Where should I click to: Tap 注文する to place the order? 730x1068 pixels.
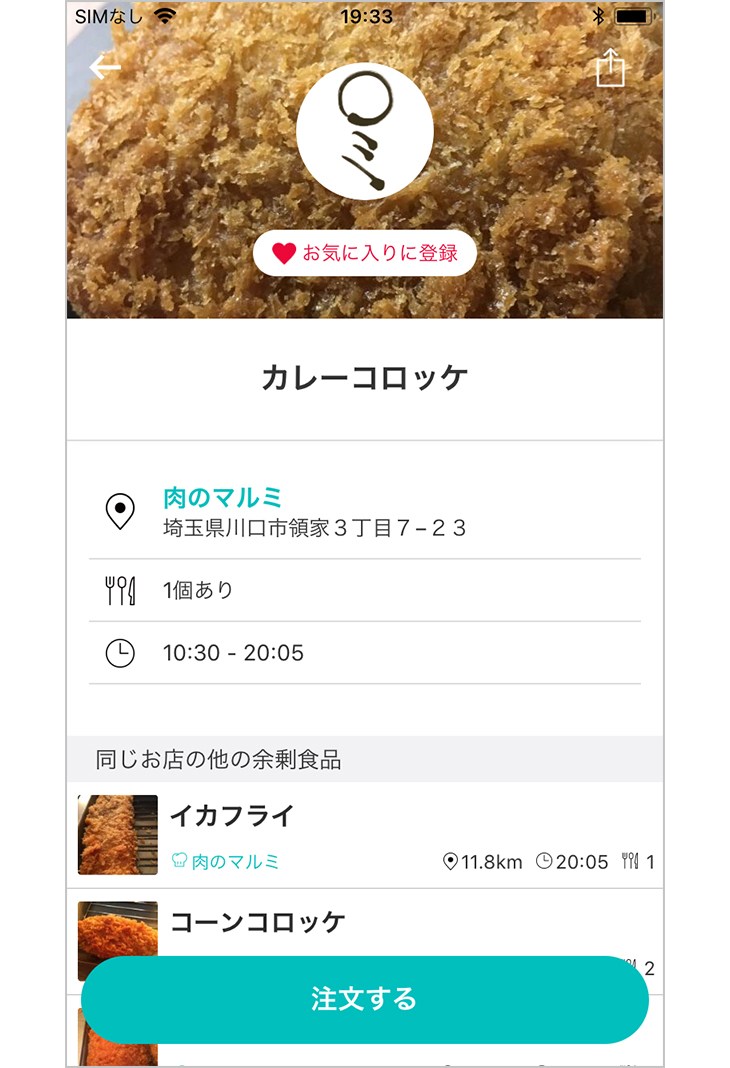click(x=365, y=999)
